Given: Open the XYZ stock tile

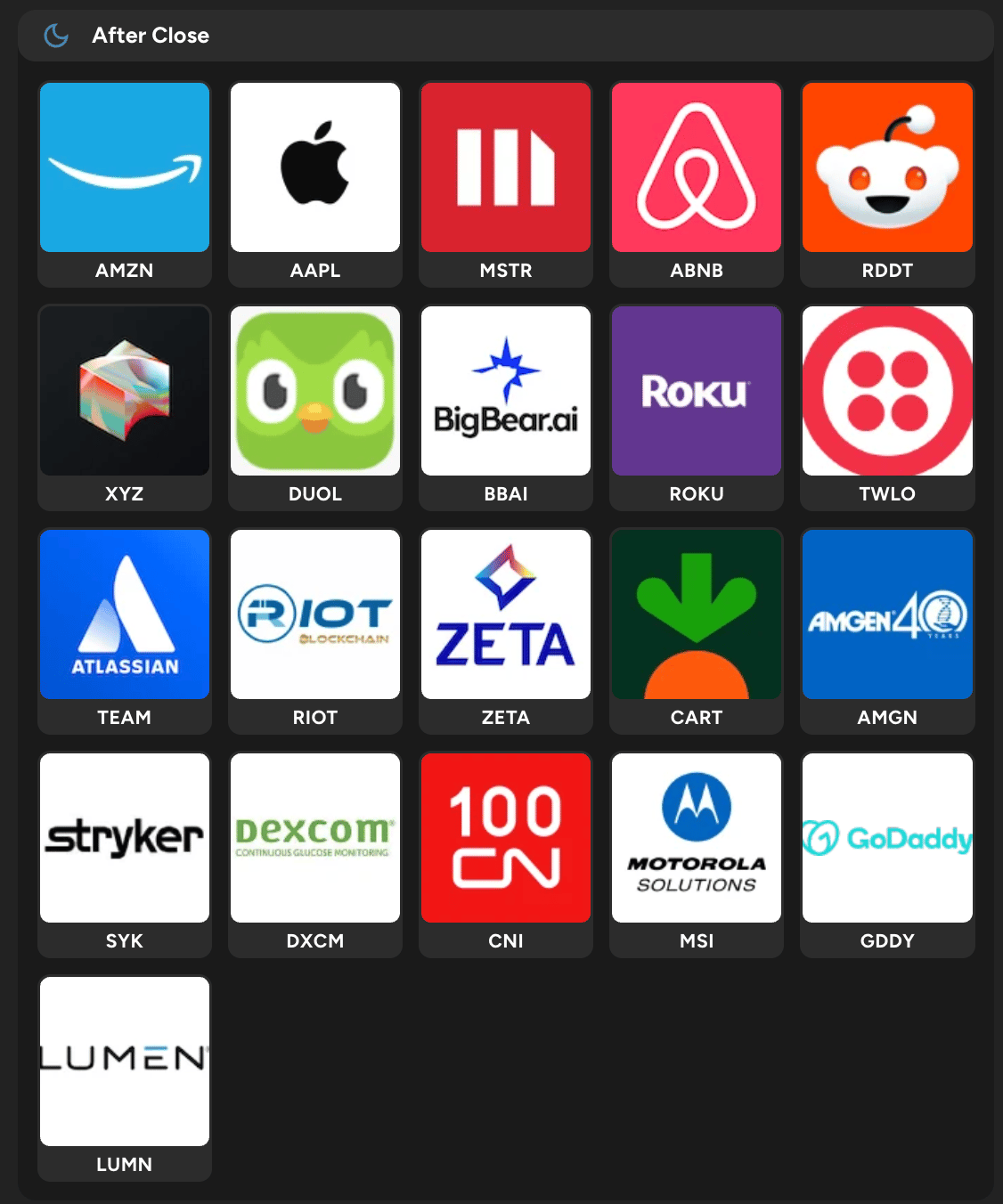Looking at the screenshot, I should tap(125, 392).
